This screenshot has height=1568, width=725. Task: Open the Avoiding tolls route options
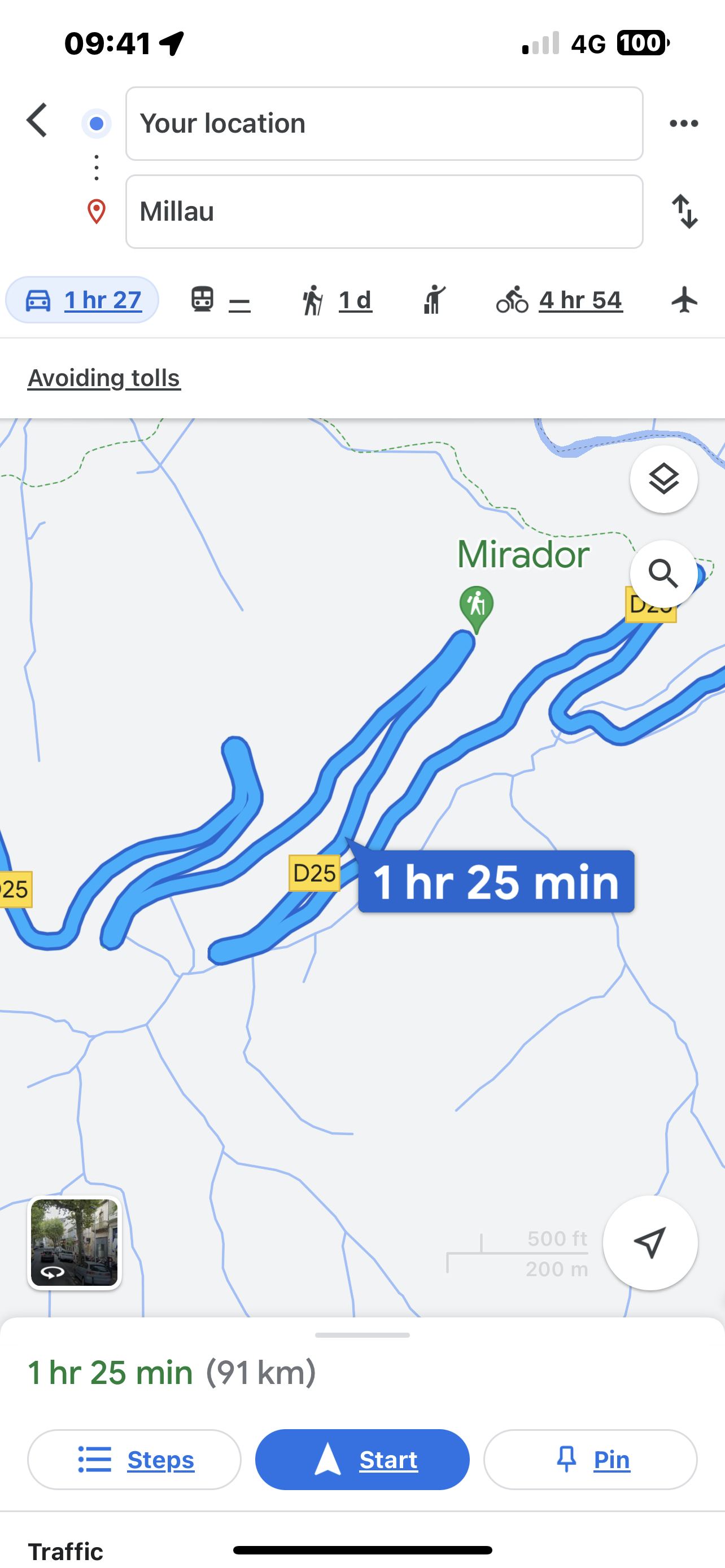pyautogui.click(x=104, y=378)
